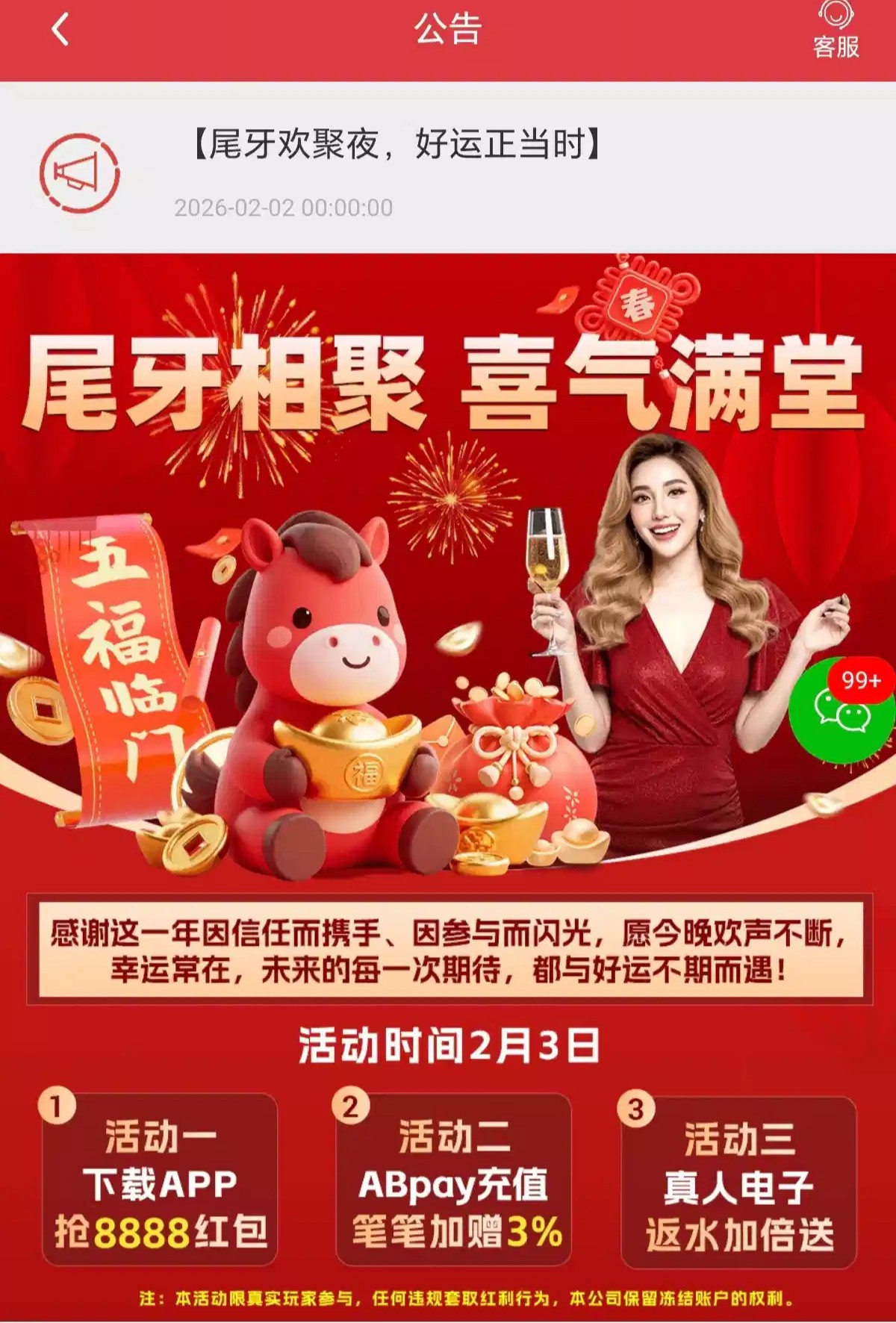Image resolution: width=896 pixels, height=1323 pixels.
Task: Open the floating green chat bubble
Action: (841, 710)
